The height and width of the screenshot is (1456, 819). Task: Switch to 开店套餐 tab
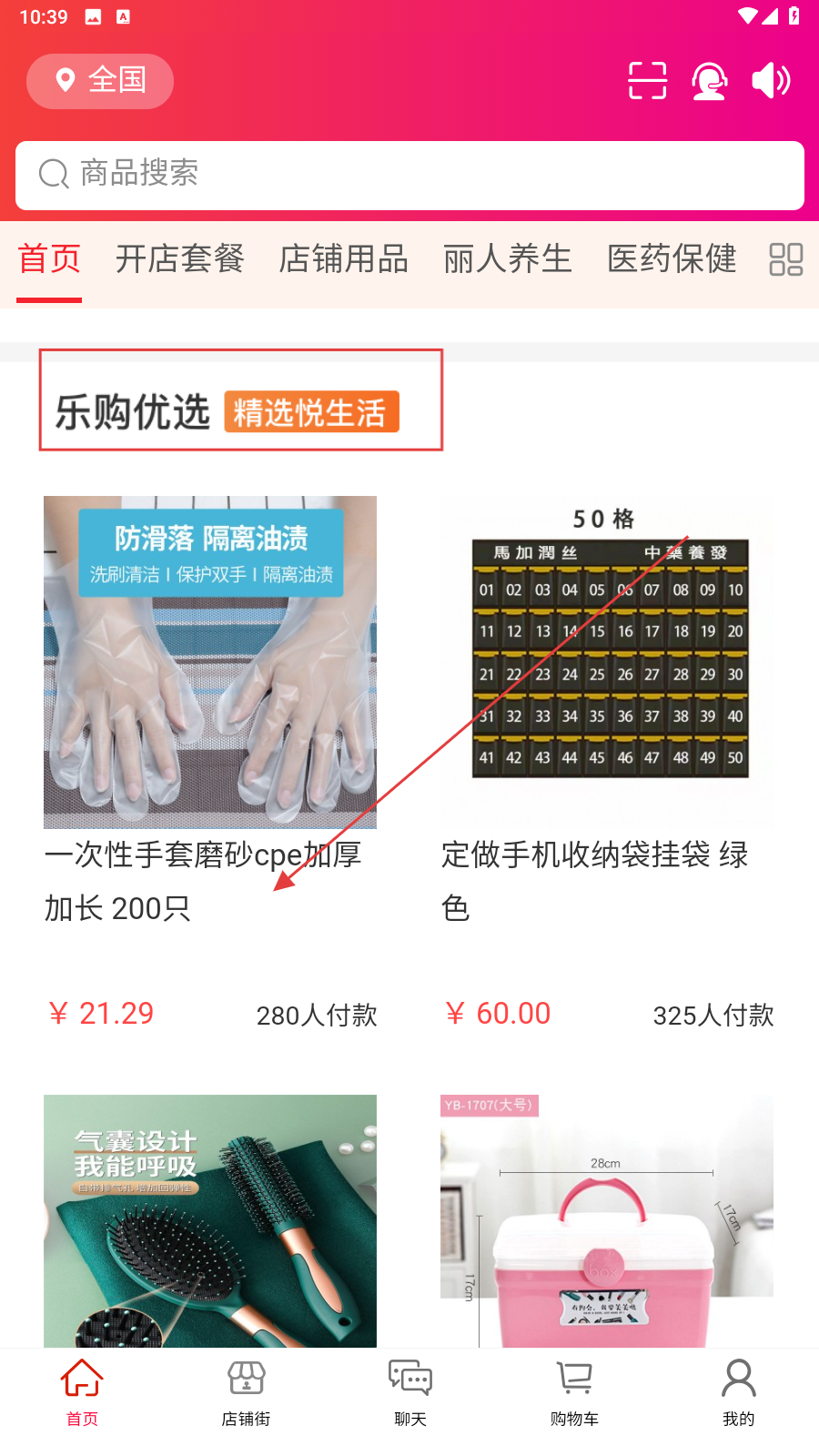click(x=179, y=259)
